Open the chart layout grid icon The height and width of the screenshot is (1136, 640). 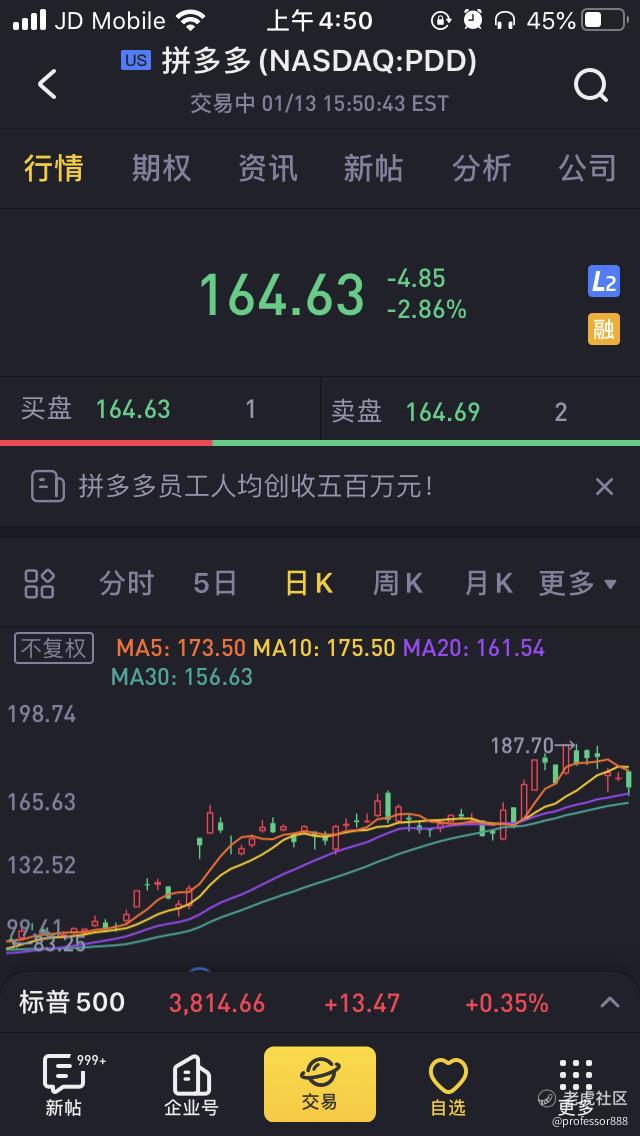[x=39, y=583]
